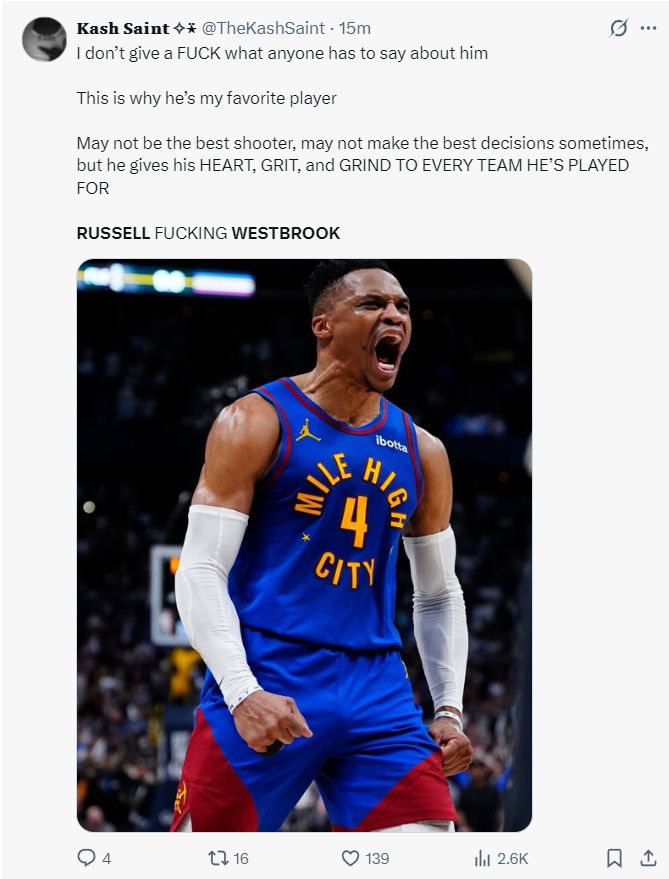Open the Westbrook photo in full view

coord(304,545)
